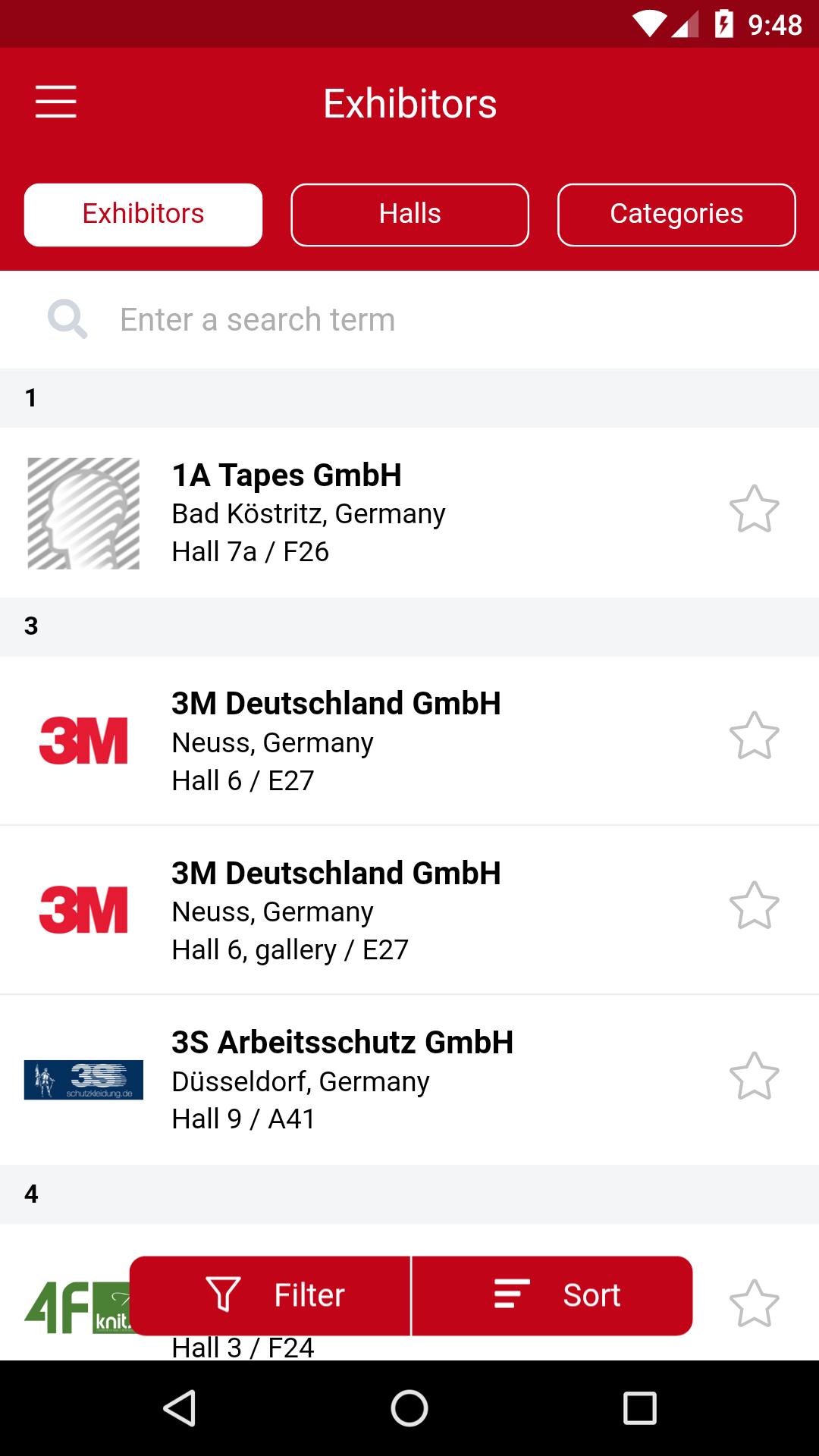Open 1A Tapes GmbH exhibitor details

pos(364,513)
